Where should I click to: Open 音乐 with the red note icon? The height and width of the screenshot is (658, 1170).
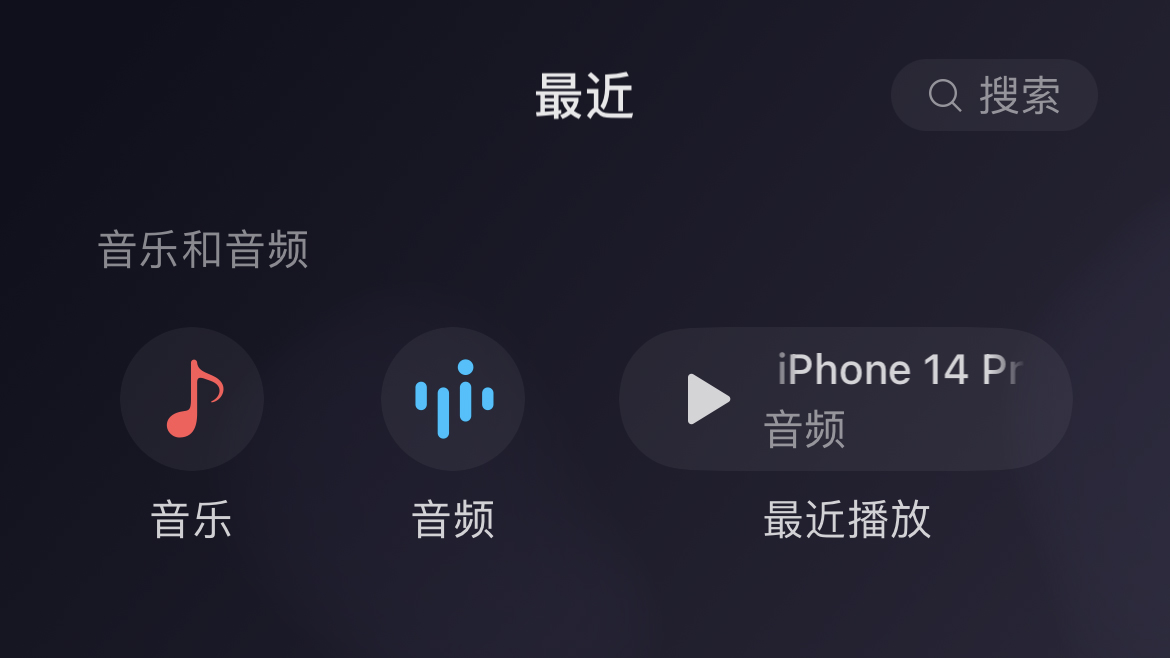coord(192,398)
